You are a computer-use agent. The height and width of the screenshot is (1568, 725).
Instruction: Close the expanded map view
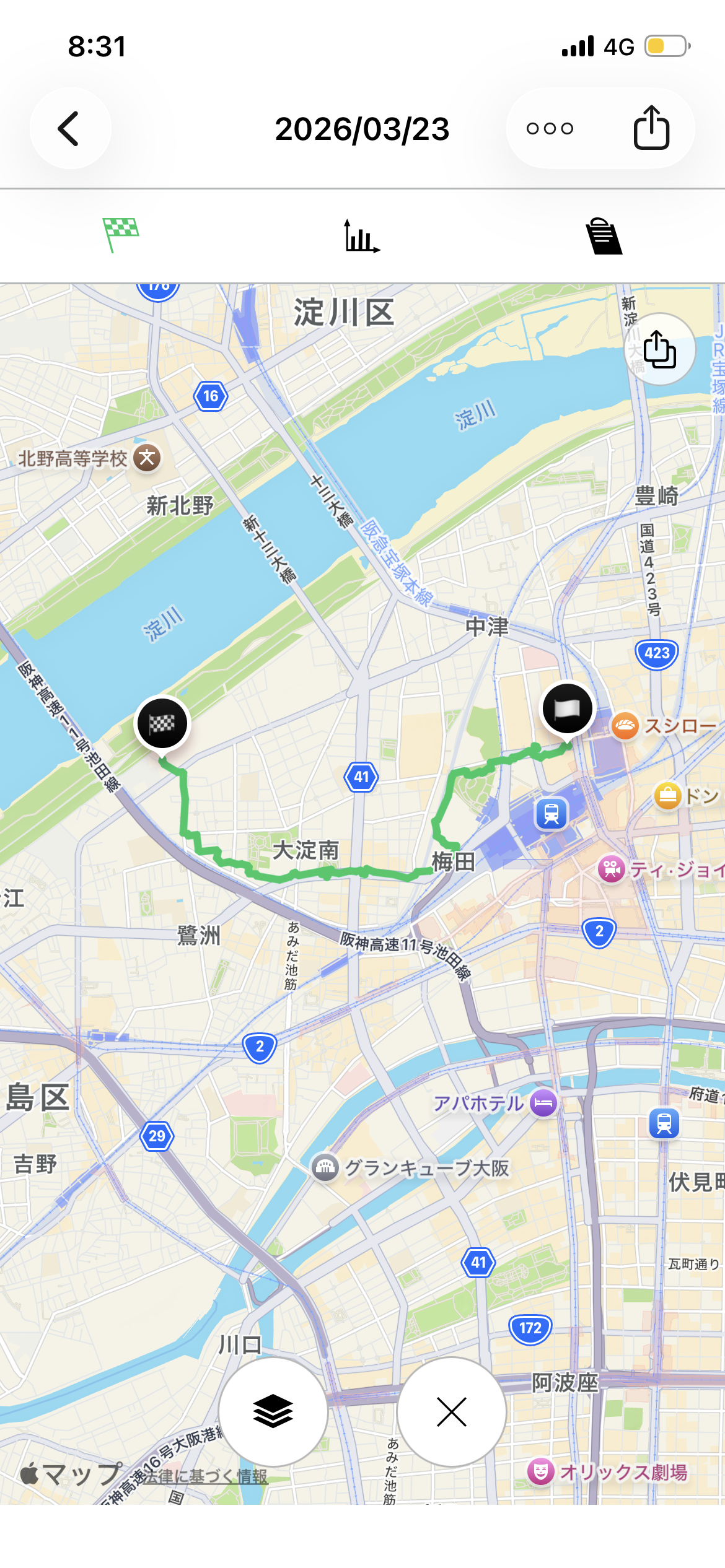point(451,1412)
